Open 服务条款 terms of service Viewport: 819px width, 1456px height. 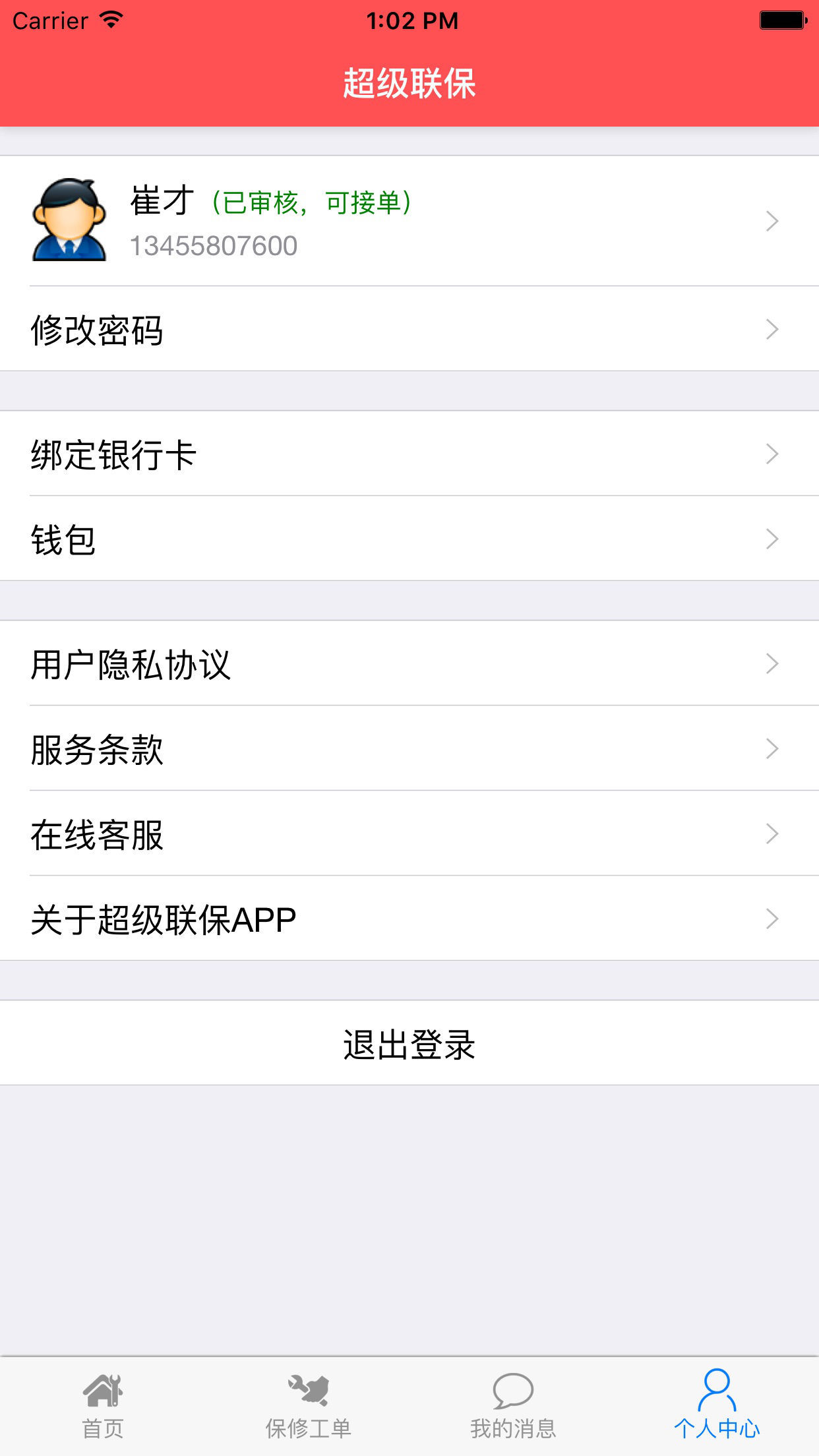point(409,748)
